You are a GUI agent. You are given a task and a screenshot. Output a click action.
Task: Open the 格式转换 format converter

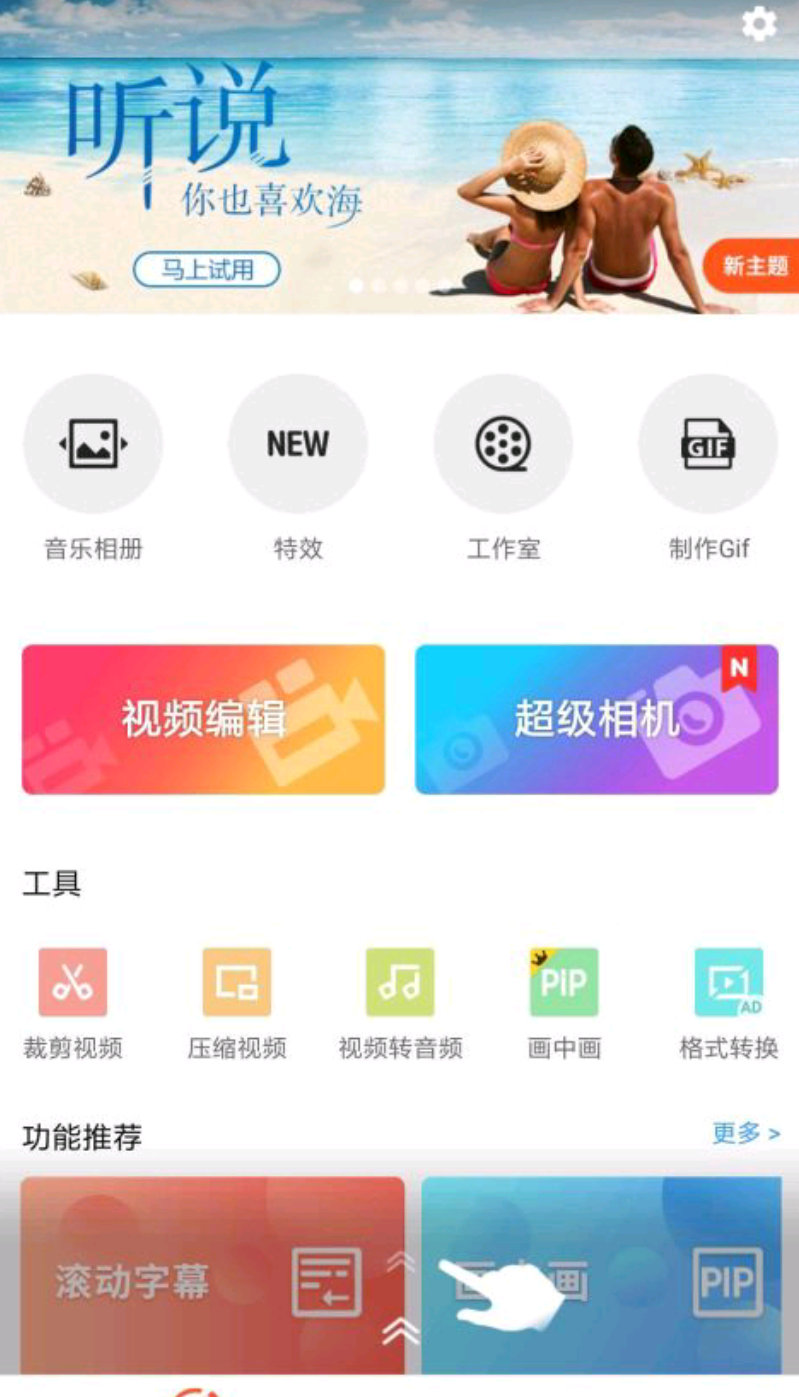727,982
